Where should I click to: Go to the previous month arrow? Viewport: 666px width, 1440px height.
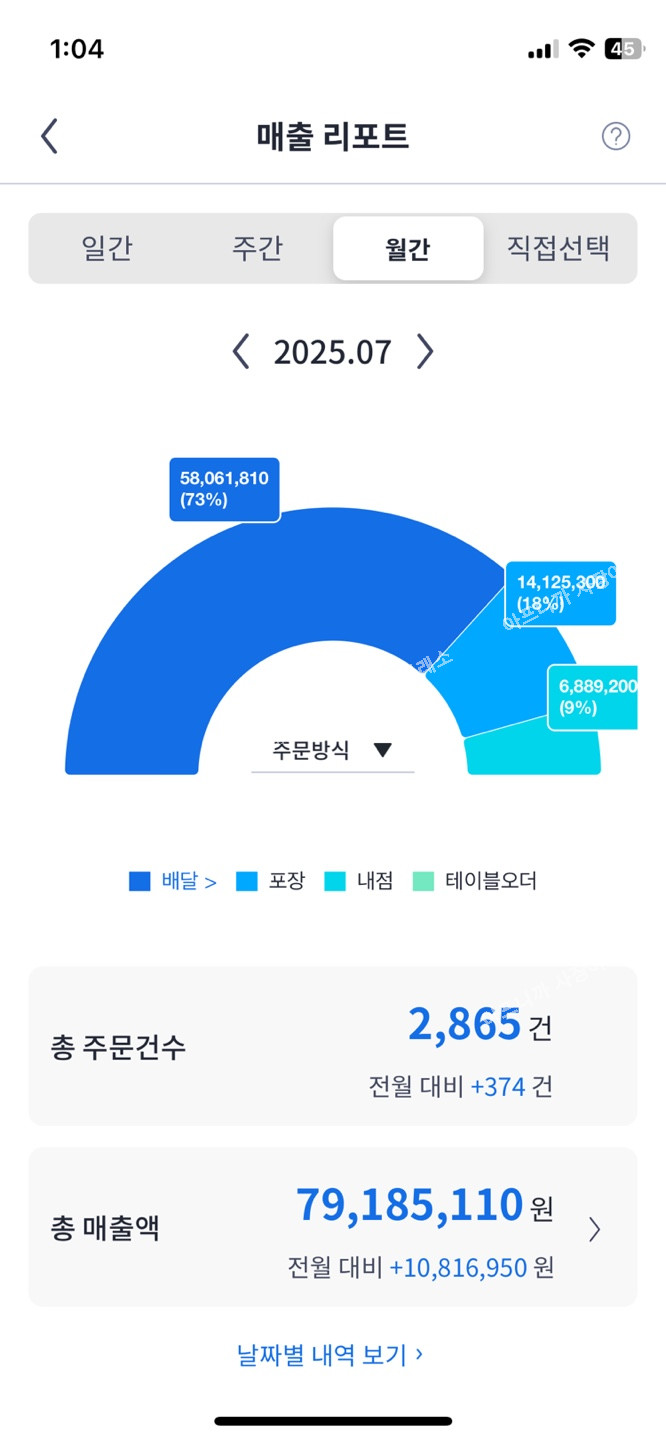coord(241,352)
